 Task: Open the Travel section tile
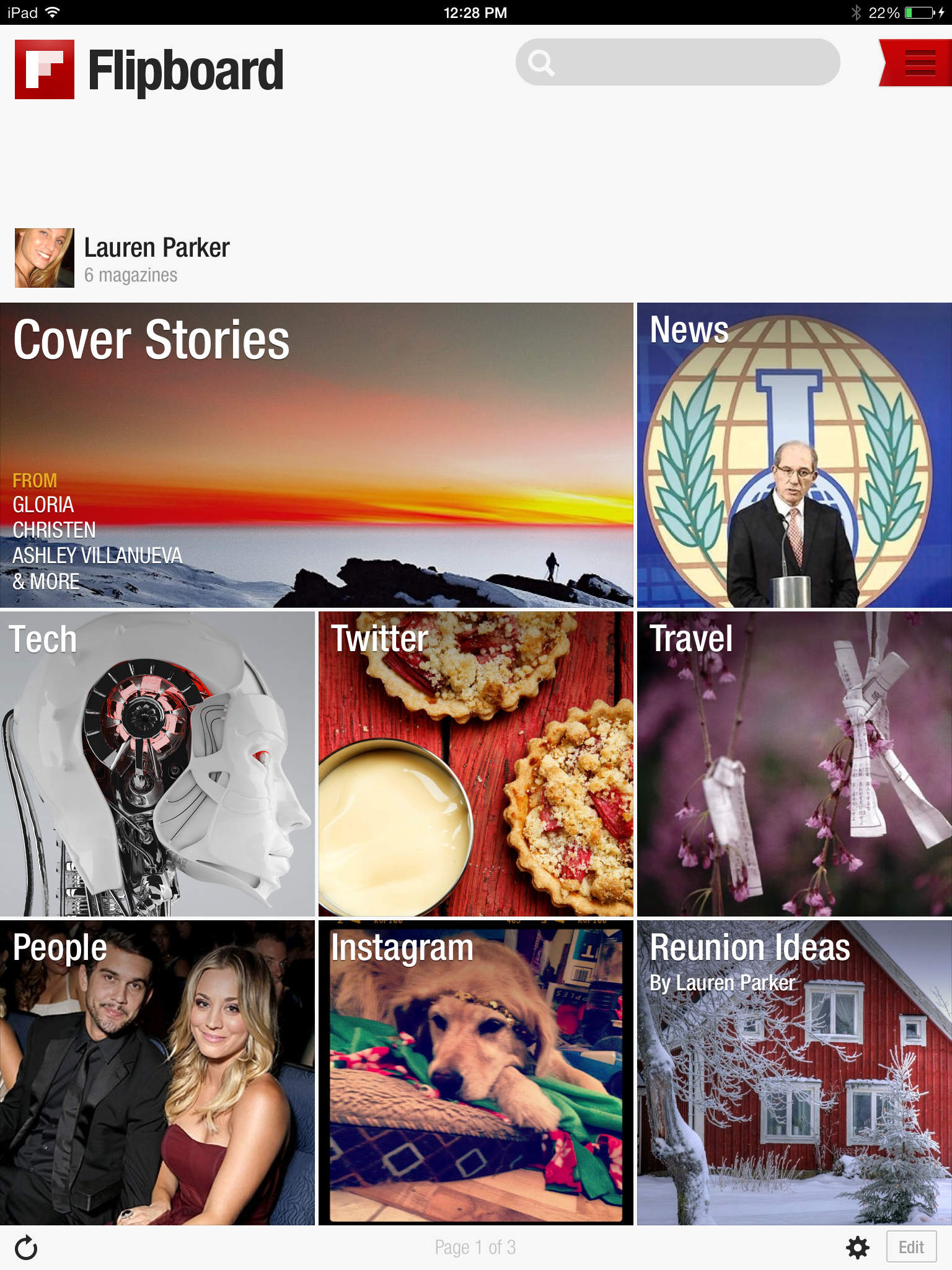point(794,764)
